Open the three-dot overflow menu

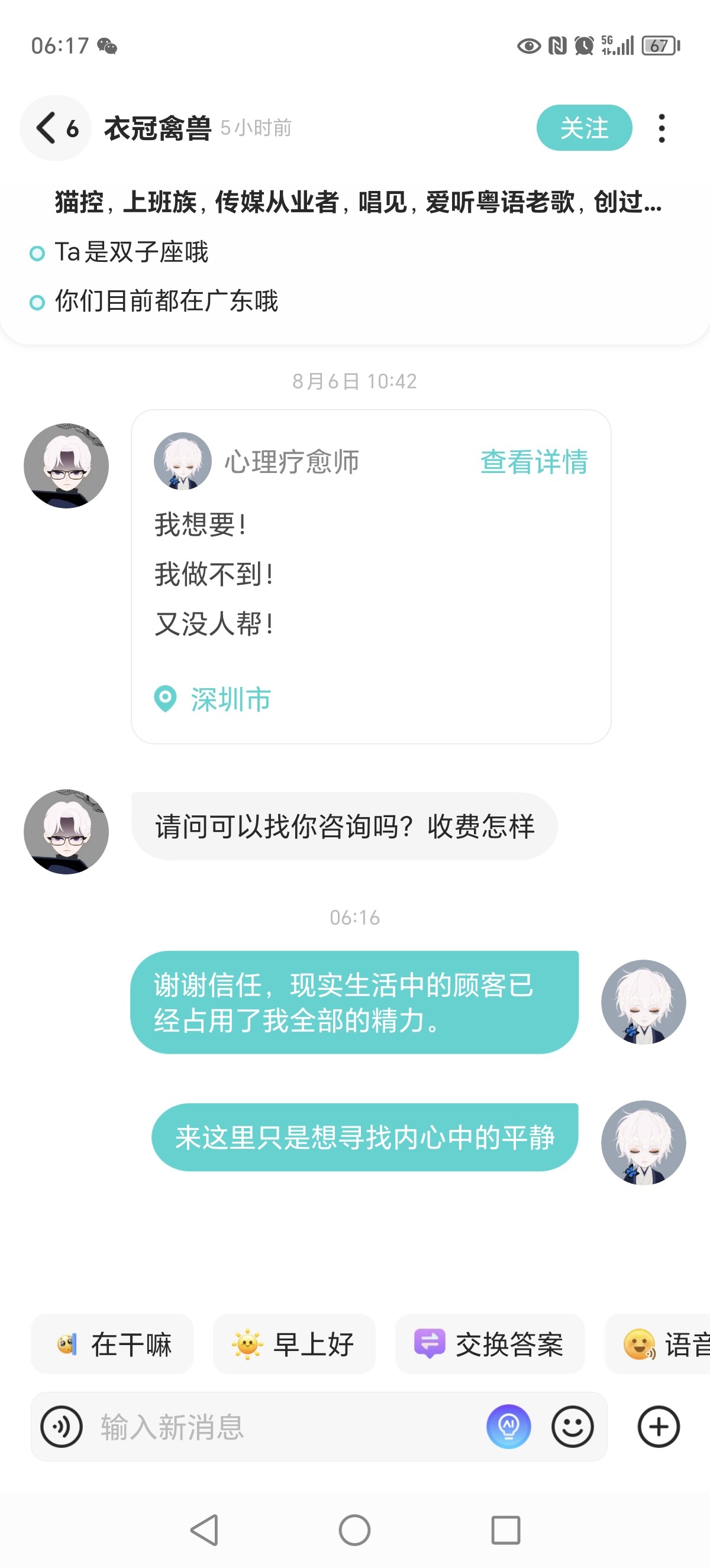click(x=661, y=128)
